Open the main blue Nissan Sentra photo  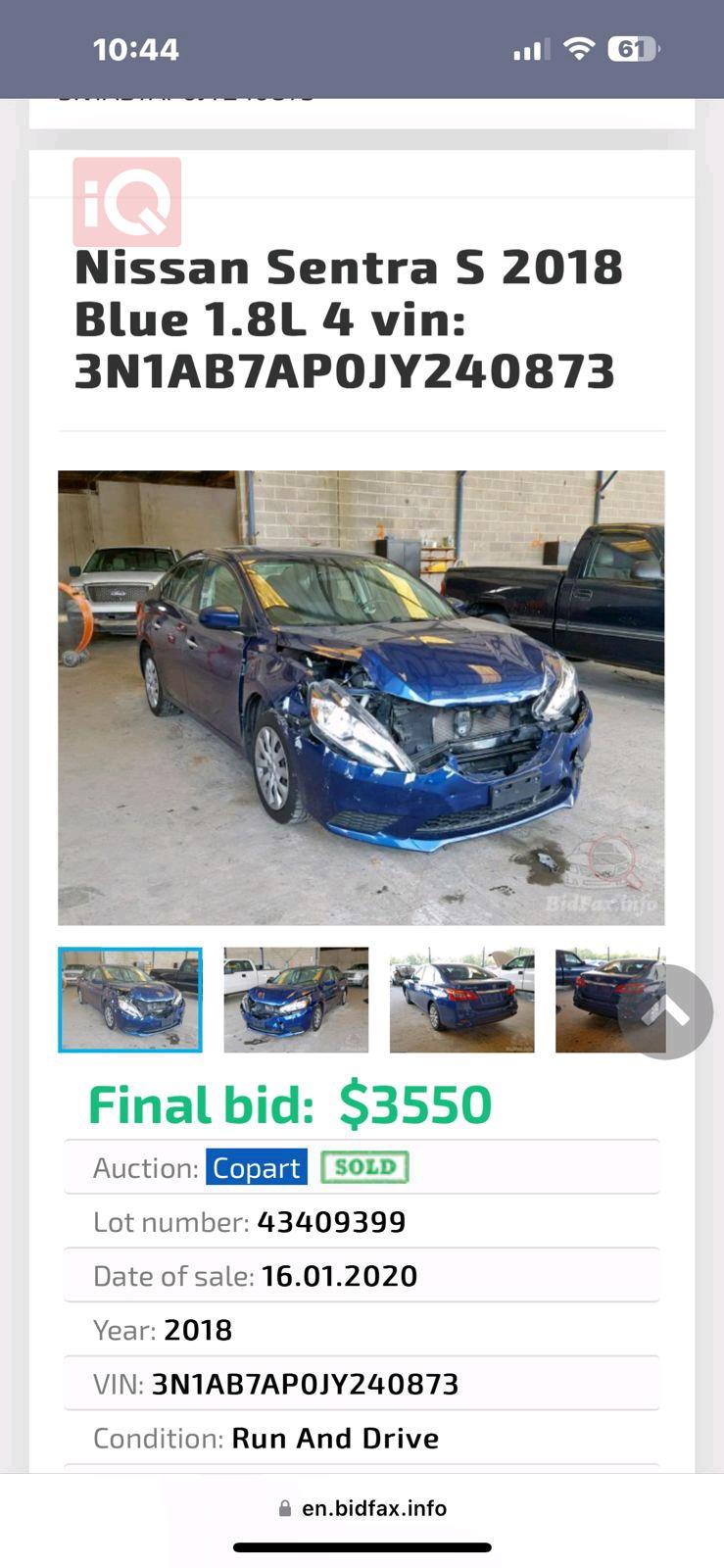[361, 697]
